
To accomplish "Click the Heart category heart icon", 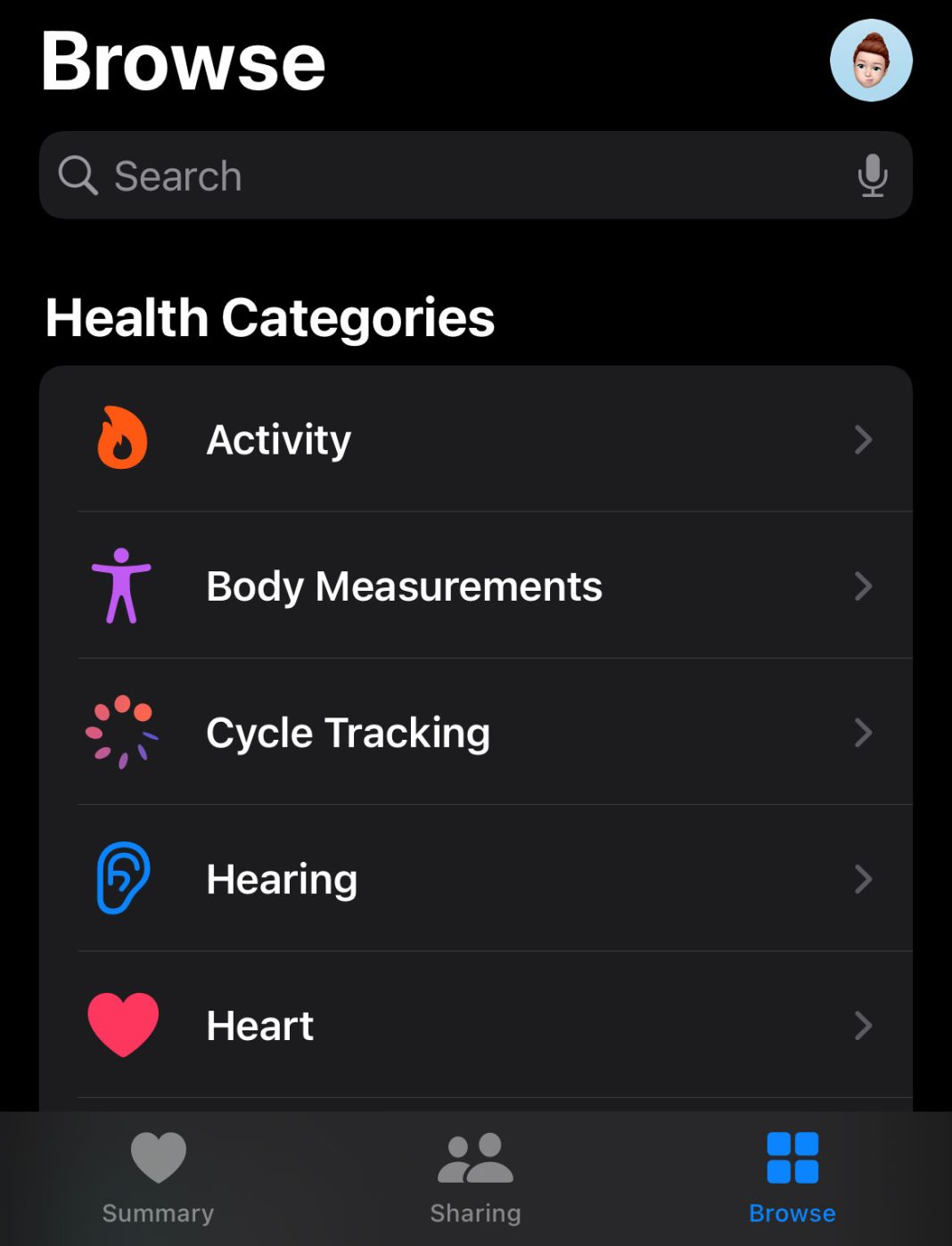I will point(122,1024).
